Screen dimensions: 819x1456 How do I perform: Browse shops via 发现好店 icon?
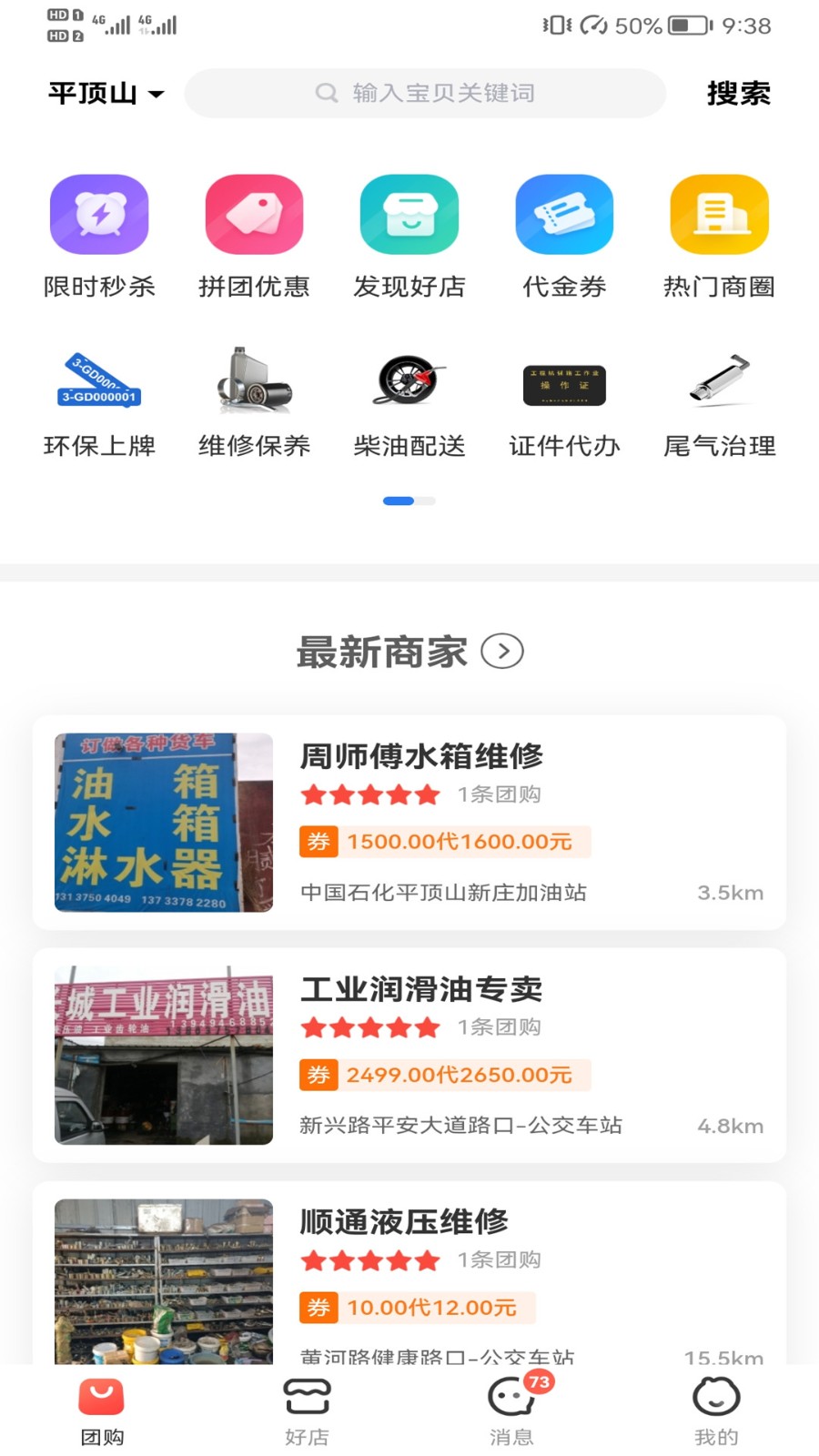tap(409, 235)
